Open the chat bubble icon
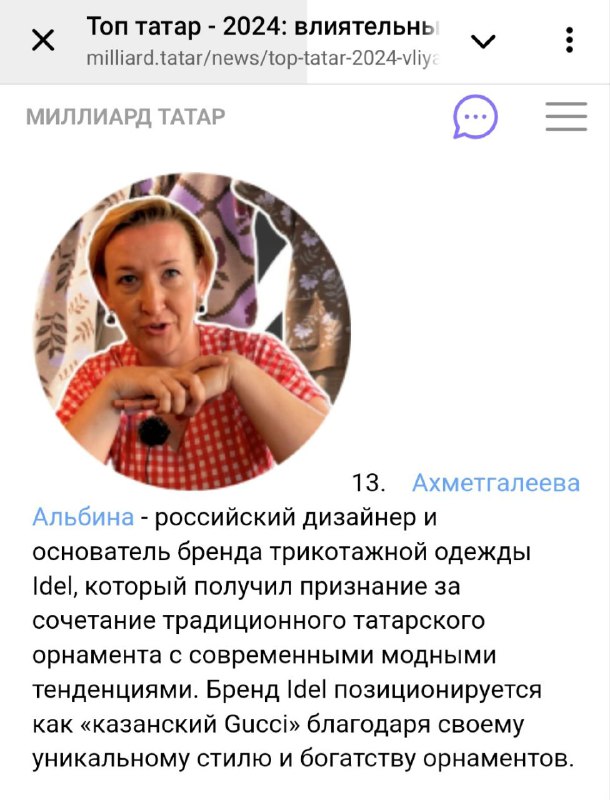Image resolution: width=610 pixels, height=800 pixels. point(475,117)
